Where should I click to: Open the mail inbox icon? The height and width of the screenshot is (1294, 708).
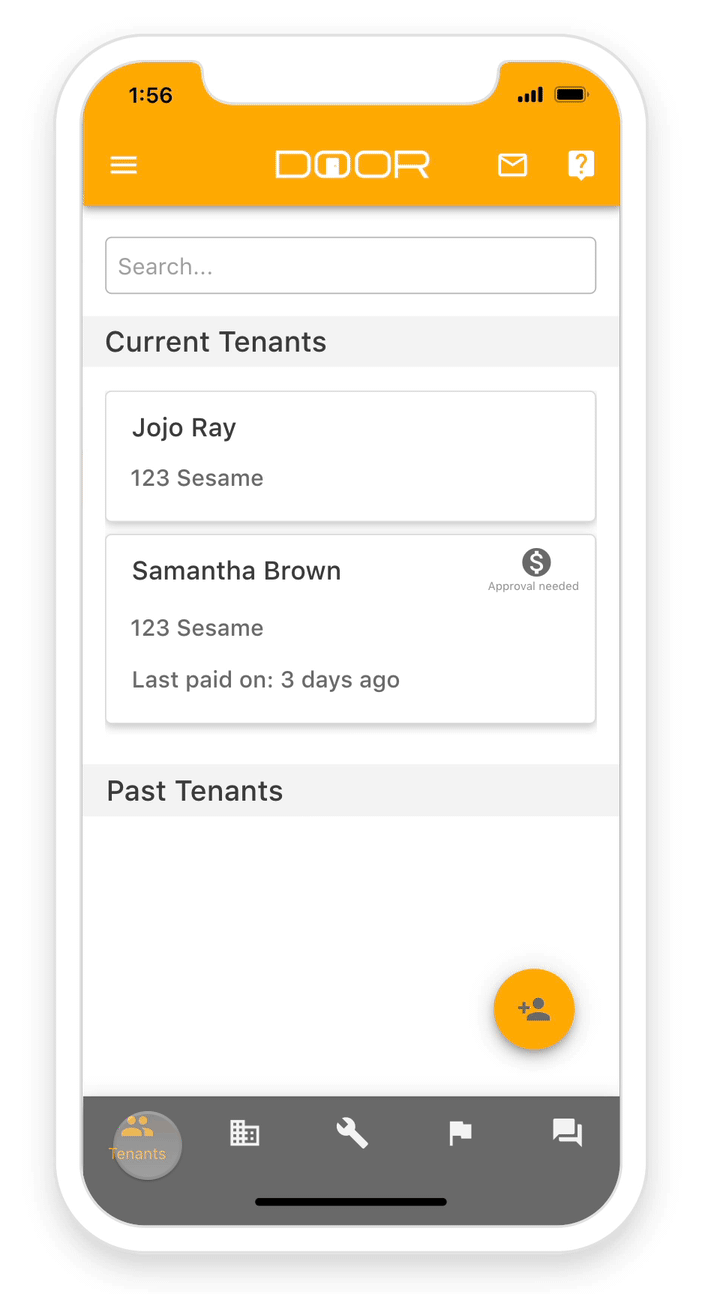tap(513, 165)
